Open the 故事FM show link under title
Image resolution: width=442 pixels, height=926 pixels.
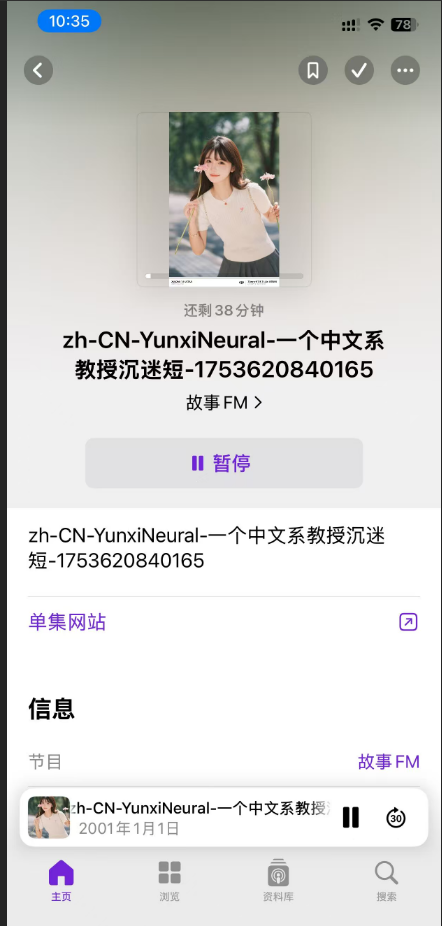point(224,403)
